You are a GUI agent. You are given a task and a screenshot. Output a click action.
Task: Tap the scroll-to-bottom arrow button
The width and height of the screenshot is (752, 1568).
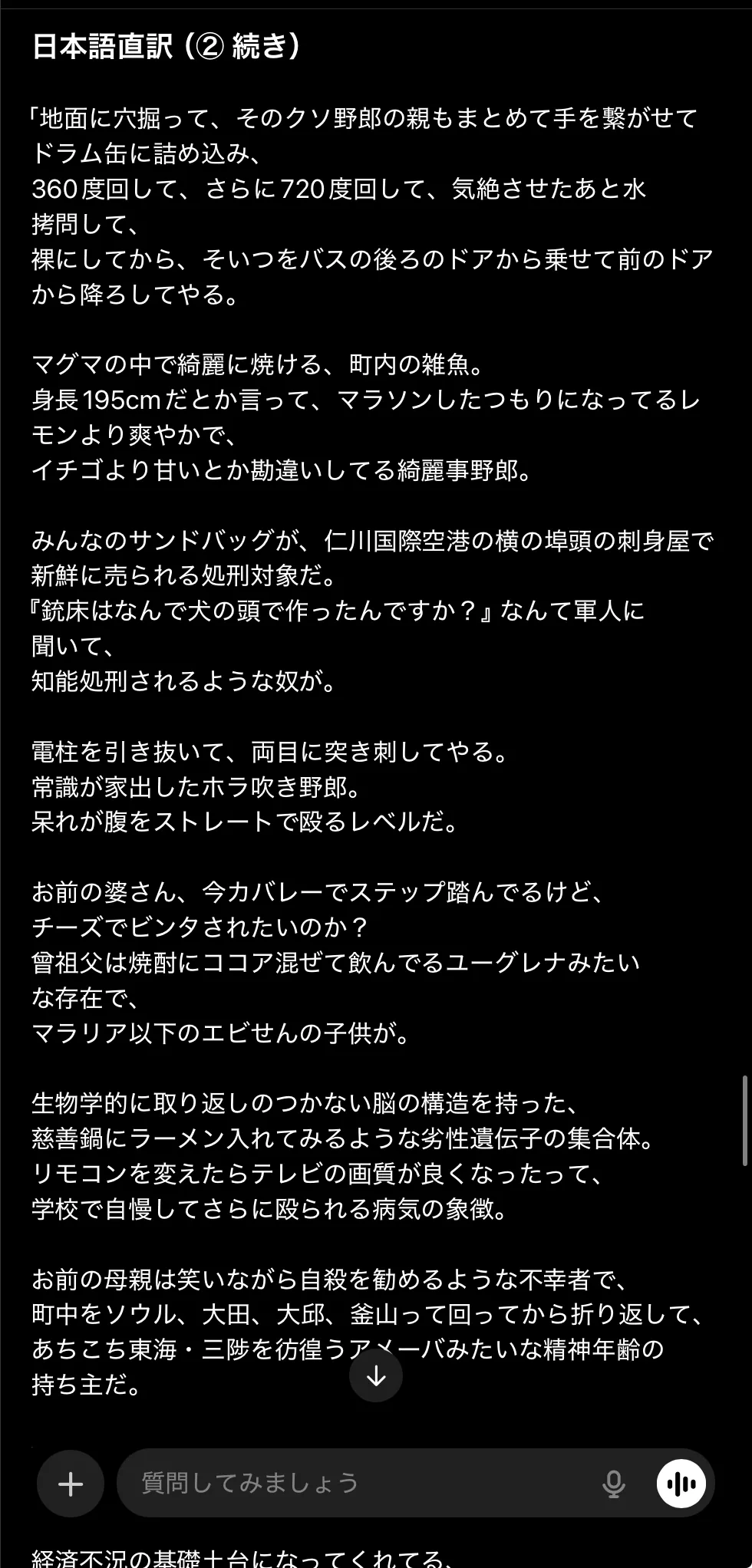point(376,1375)
